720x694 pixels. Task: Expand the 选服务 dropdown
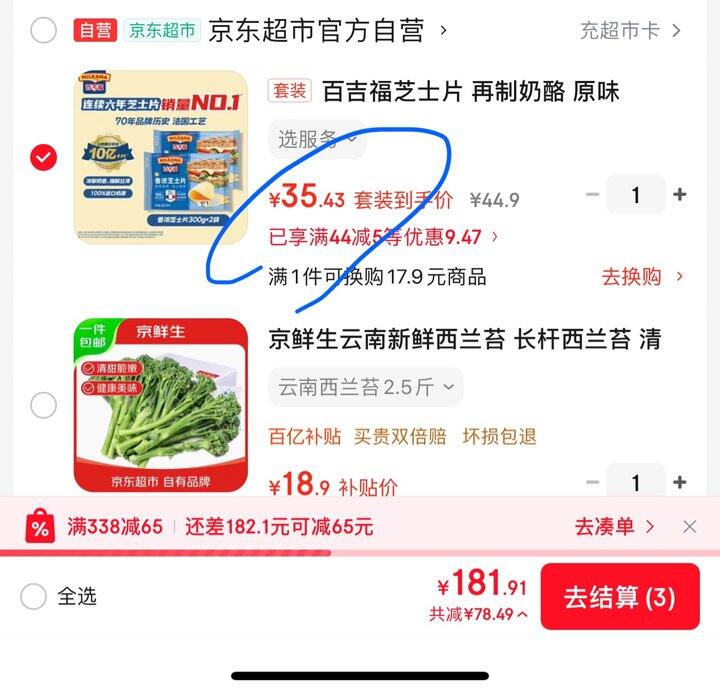click(x=316, y=140)
